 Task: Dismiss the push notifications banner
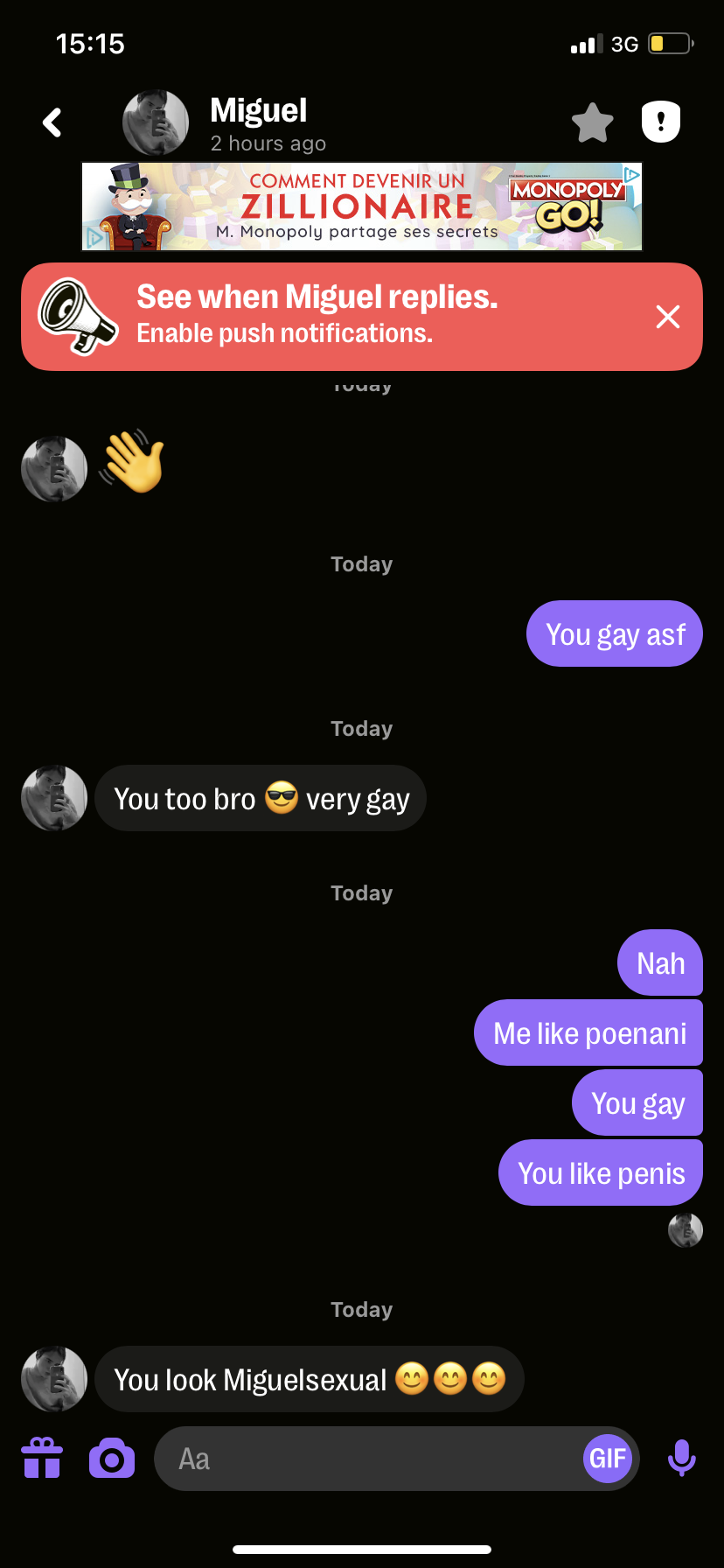click(668, 317)
